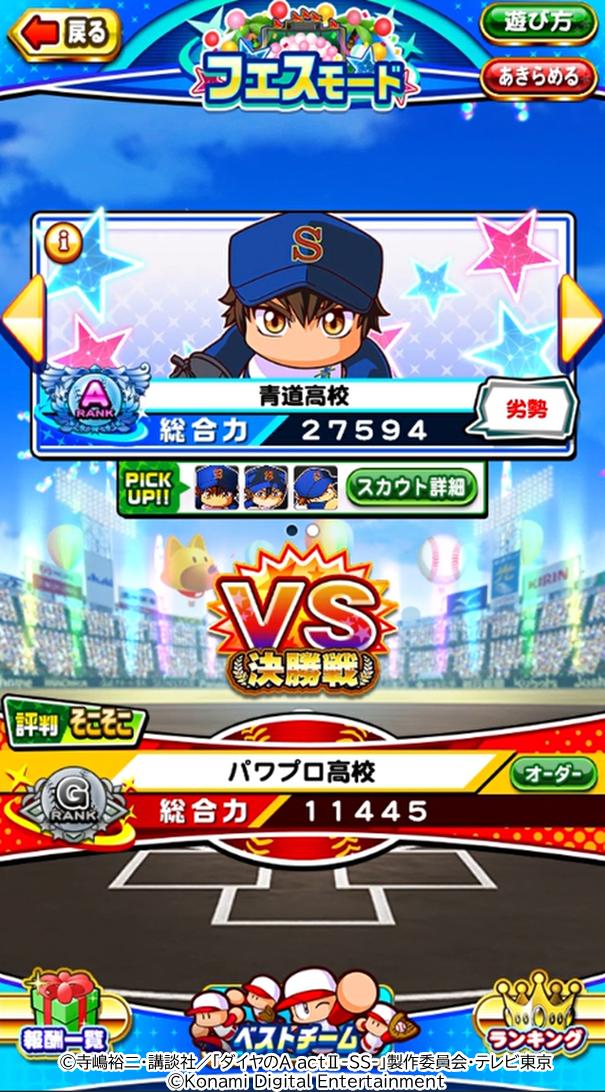Screen dimensions: 605x1092
Task: Open the 遊び方 how-to-play guide
Action: 537,24
